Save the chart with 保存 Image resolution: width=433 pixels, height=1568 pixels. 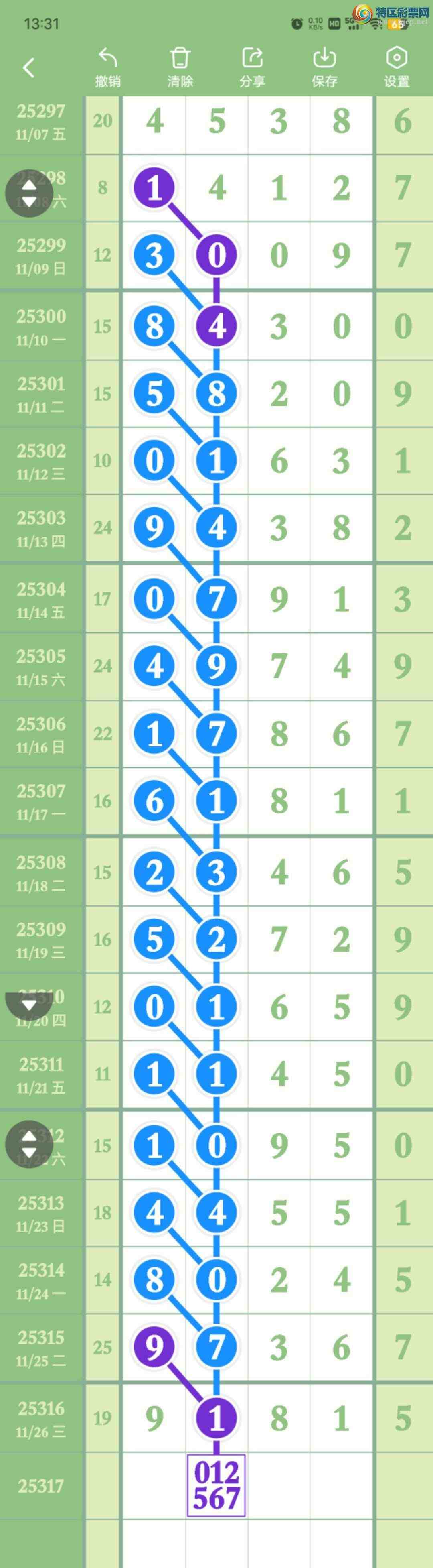[x=324, y=67]
